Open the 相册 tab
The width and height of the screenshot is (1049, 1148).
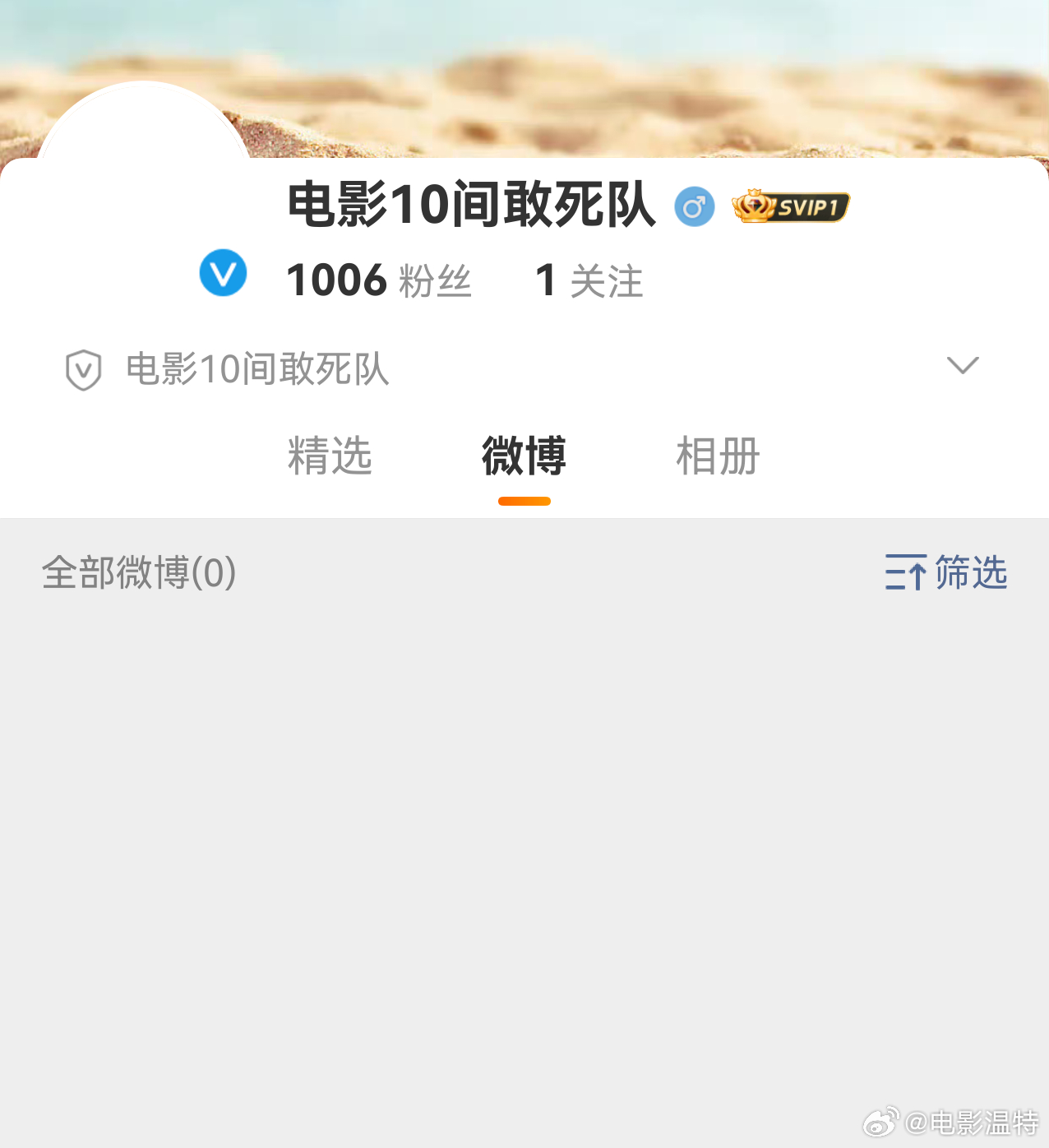717,456
